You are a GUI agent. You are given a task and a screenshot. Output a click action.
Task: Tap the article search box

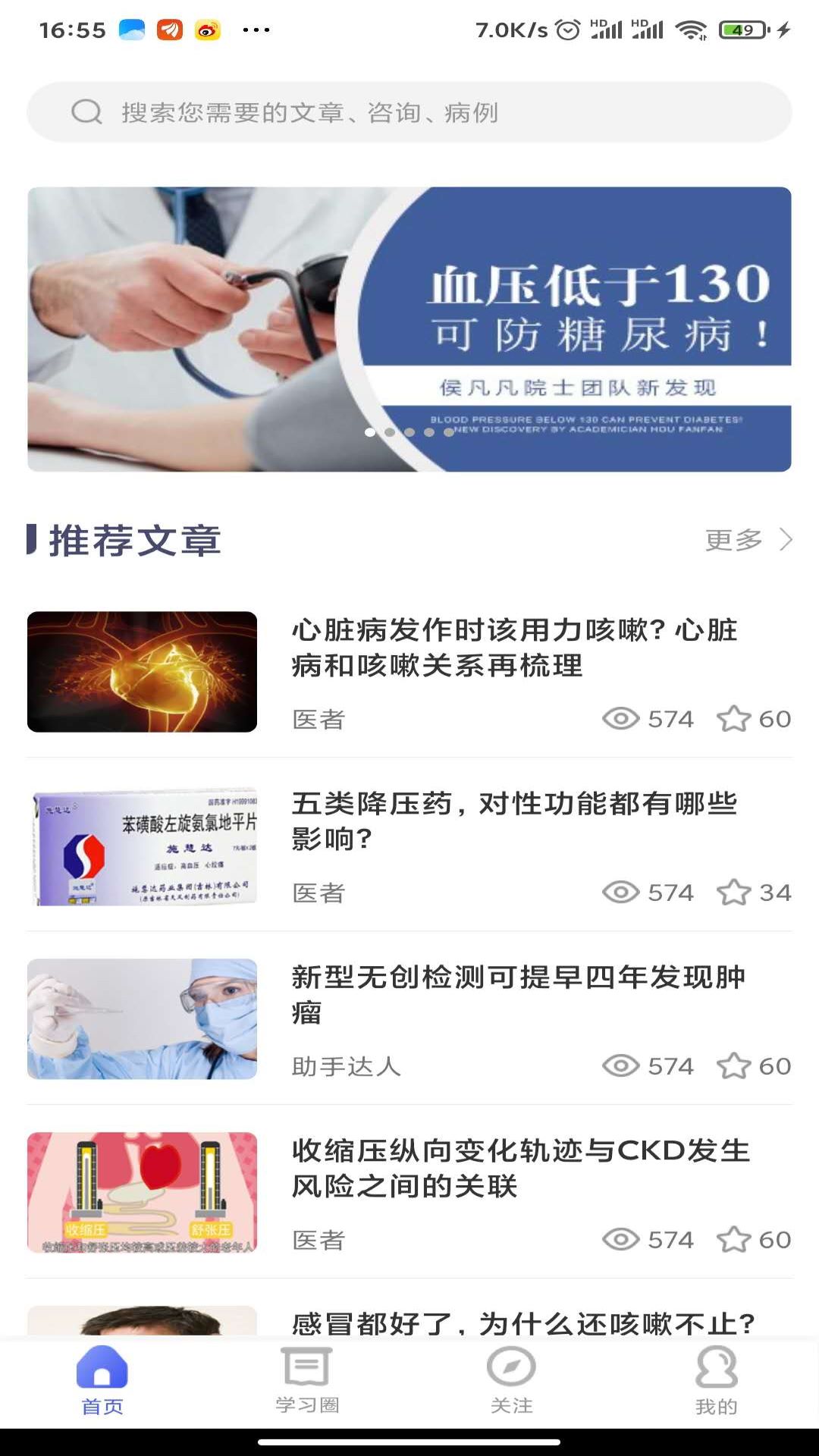(x=409, y=112)
